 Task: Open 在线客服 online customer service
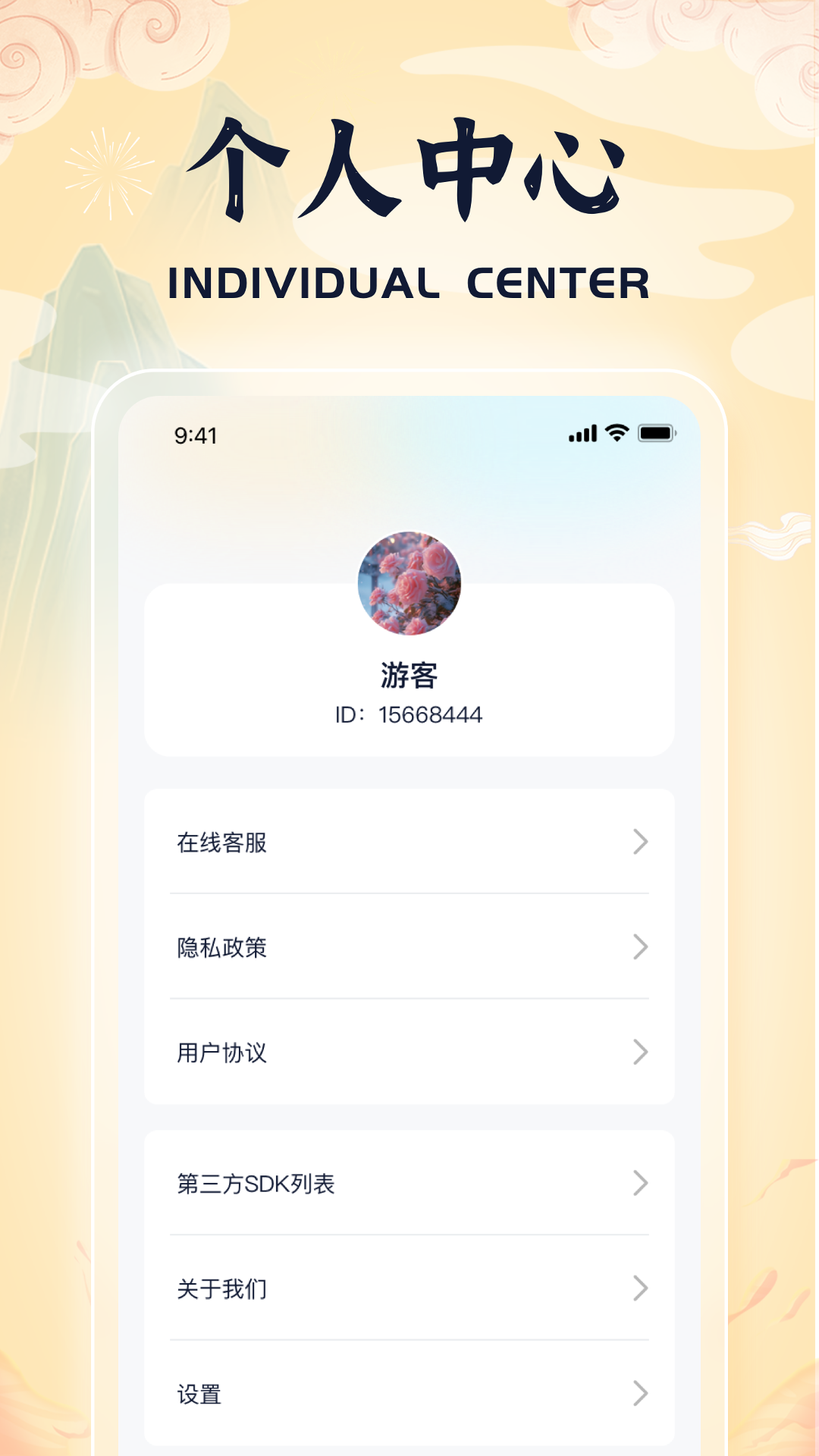point(221,841)
